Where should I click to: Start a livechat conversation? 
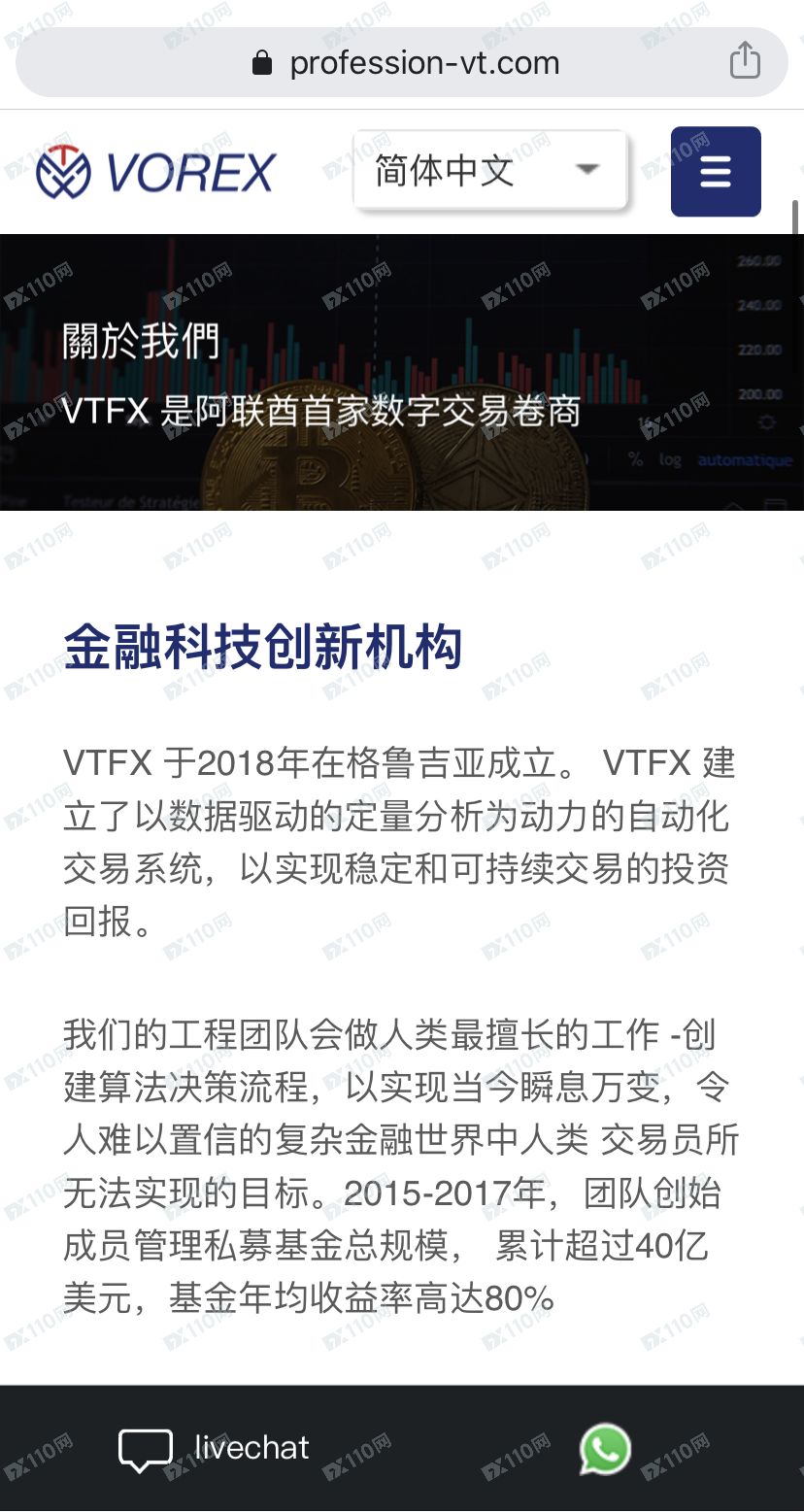(215, 1448)
